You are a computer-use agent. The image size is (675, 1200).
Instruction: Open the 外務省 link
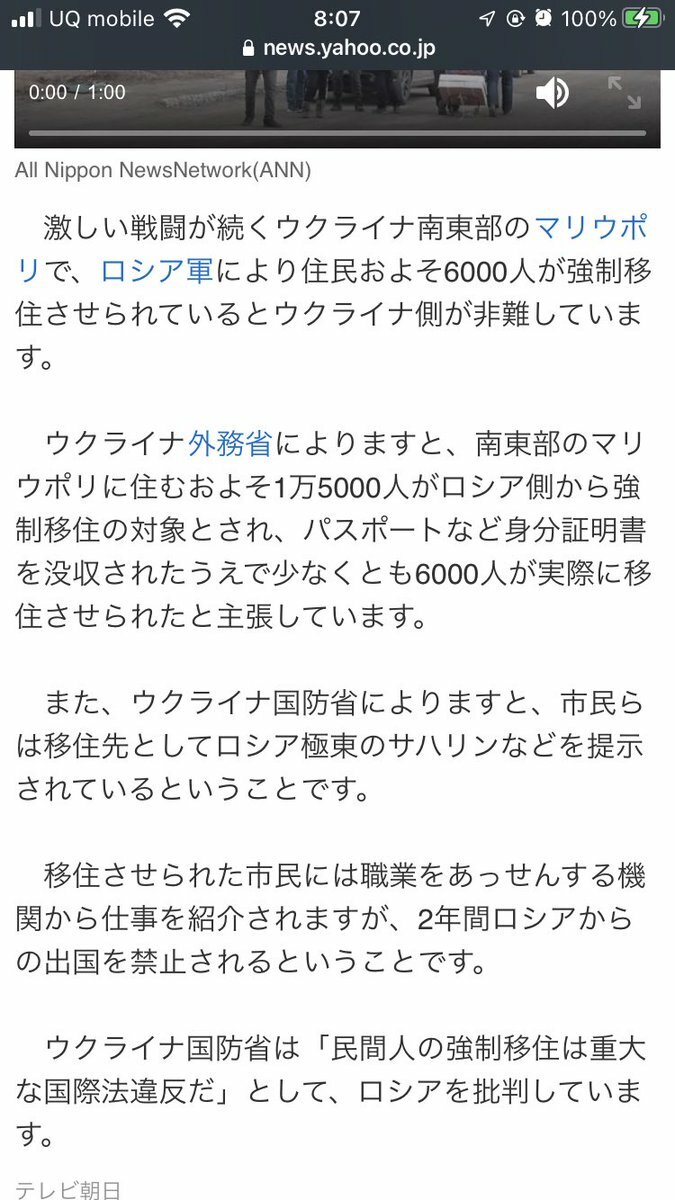(x=230, y=443)
